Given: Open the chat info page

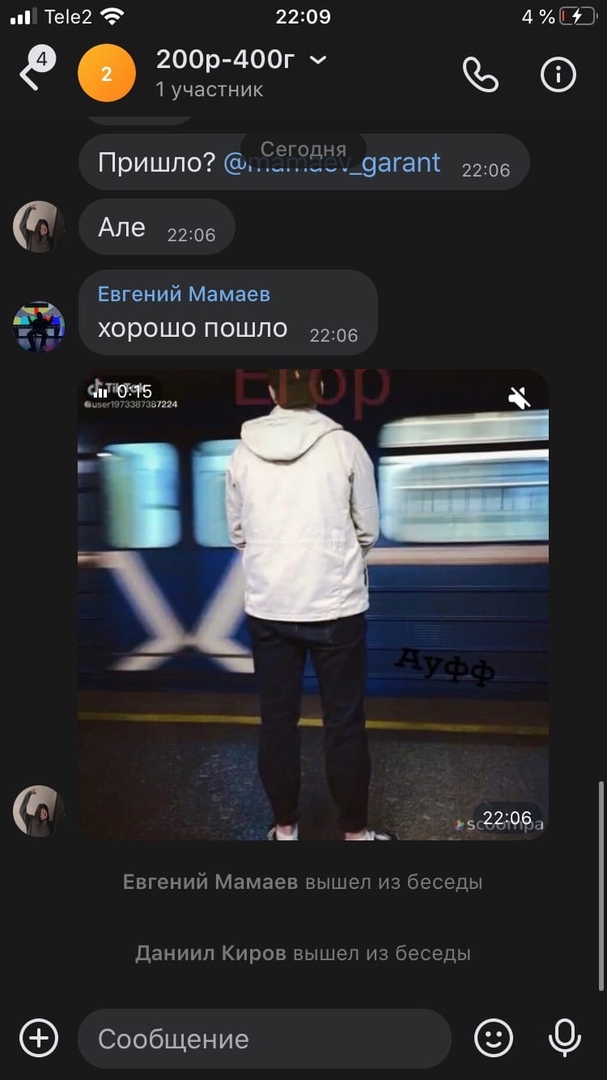Looking at the screenshot, I should click(x=558, y=74).
